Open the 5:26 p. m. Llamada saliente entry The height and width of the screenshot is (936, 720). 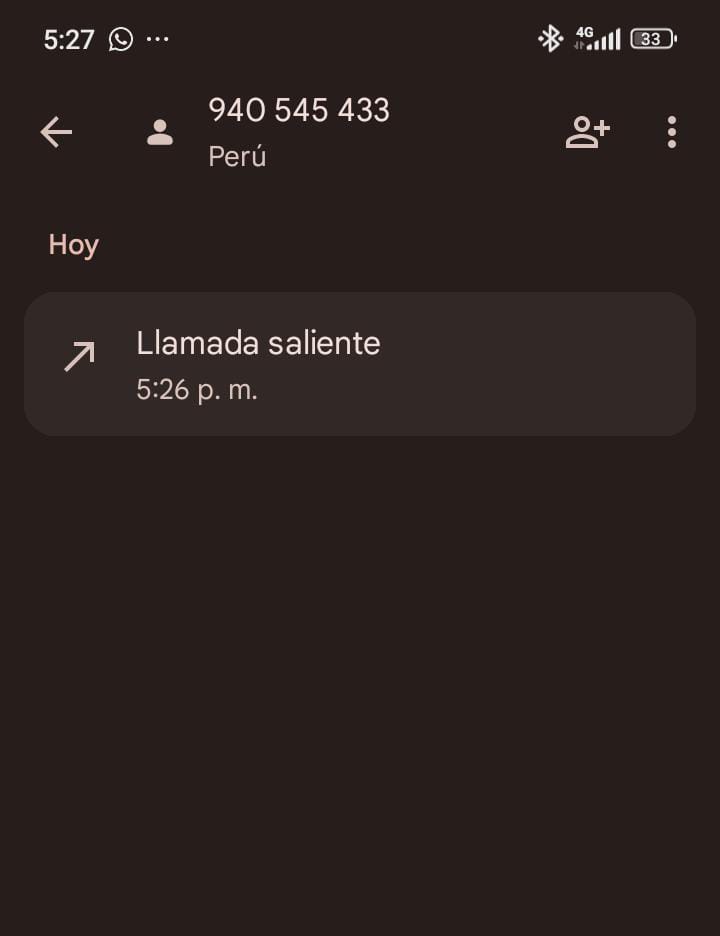[x=359, y=364]
